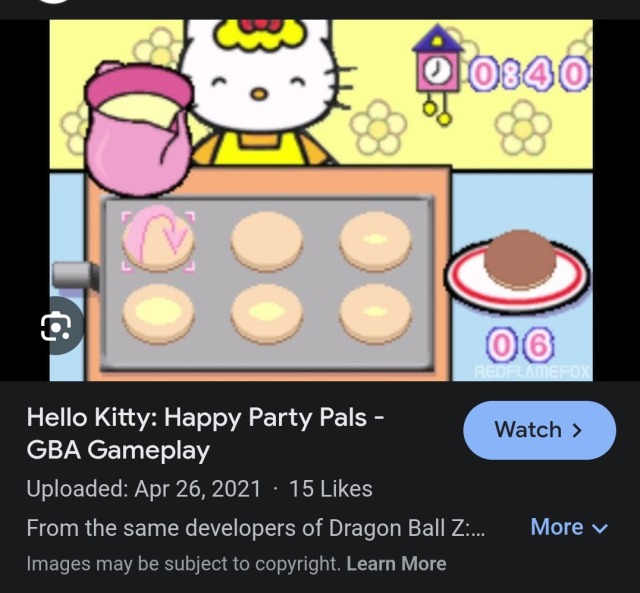Tap the Watch button
Screen dimensions: 640x593
tap(539, 430)
